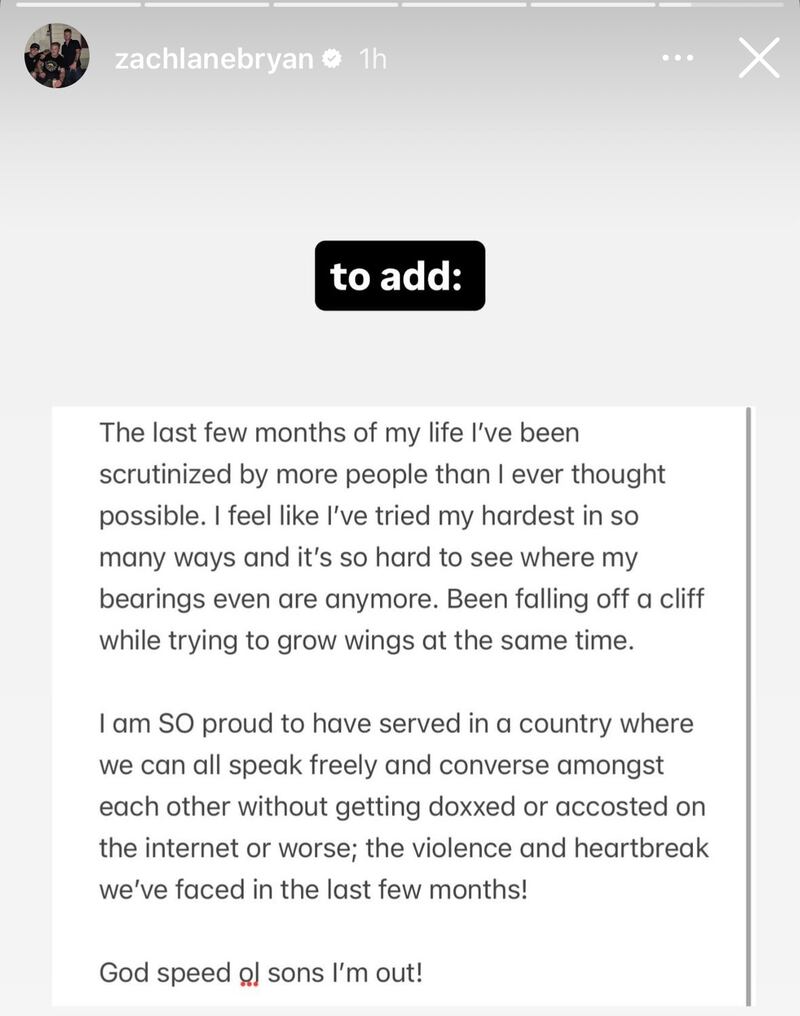The height and width of the screenshot is (1016, 800).
Task: Tap the zachlanebryan username
Action: (x=215, y=59)
